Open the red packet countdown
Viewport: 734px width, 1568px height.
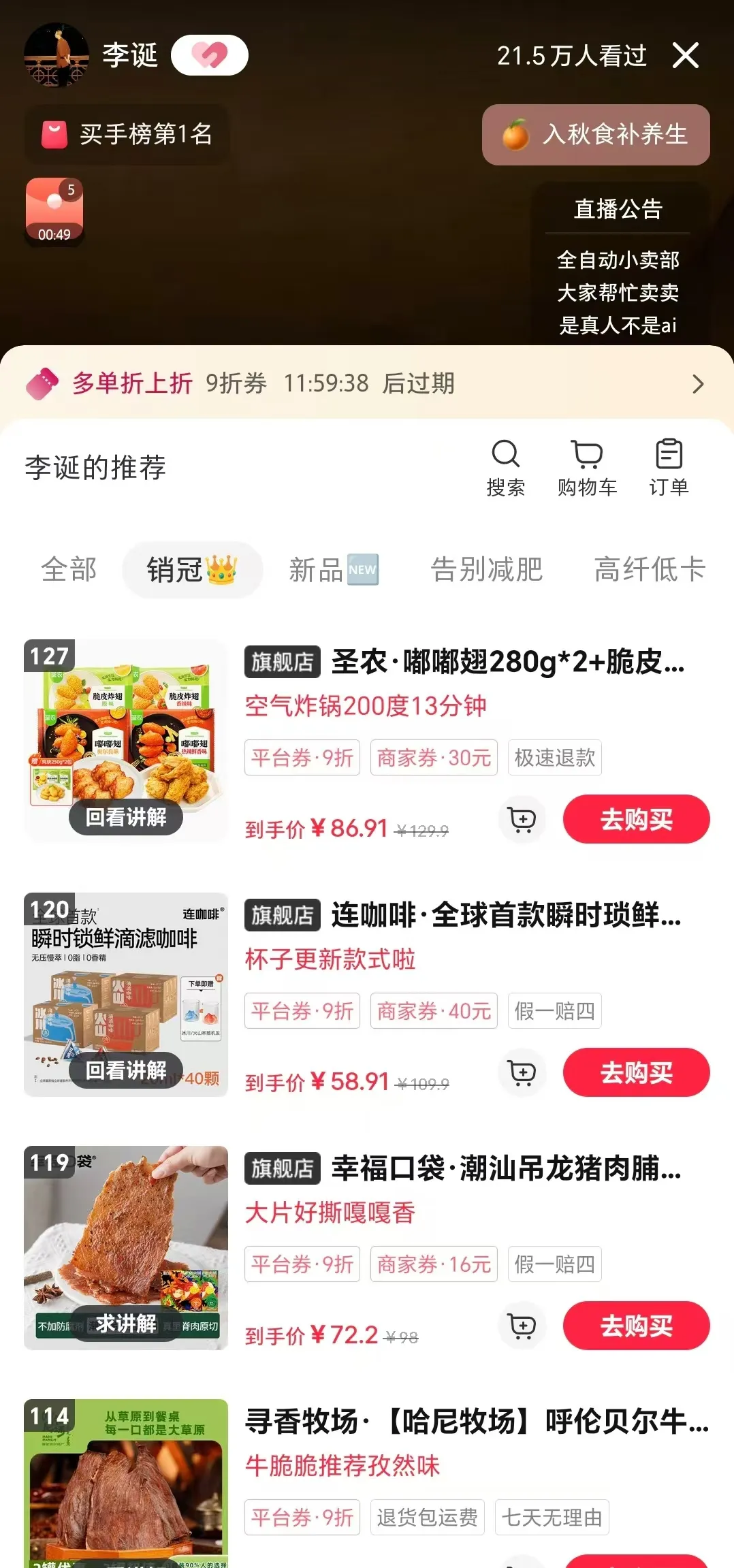(x=54, y=211)
